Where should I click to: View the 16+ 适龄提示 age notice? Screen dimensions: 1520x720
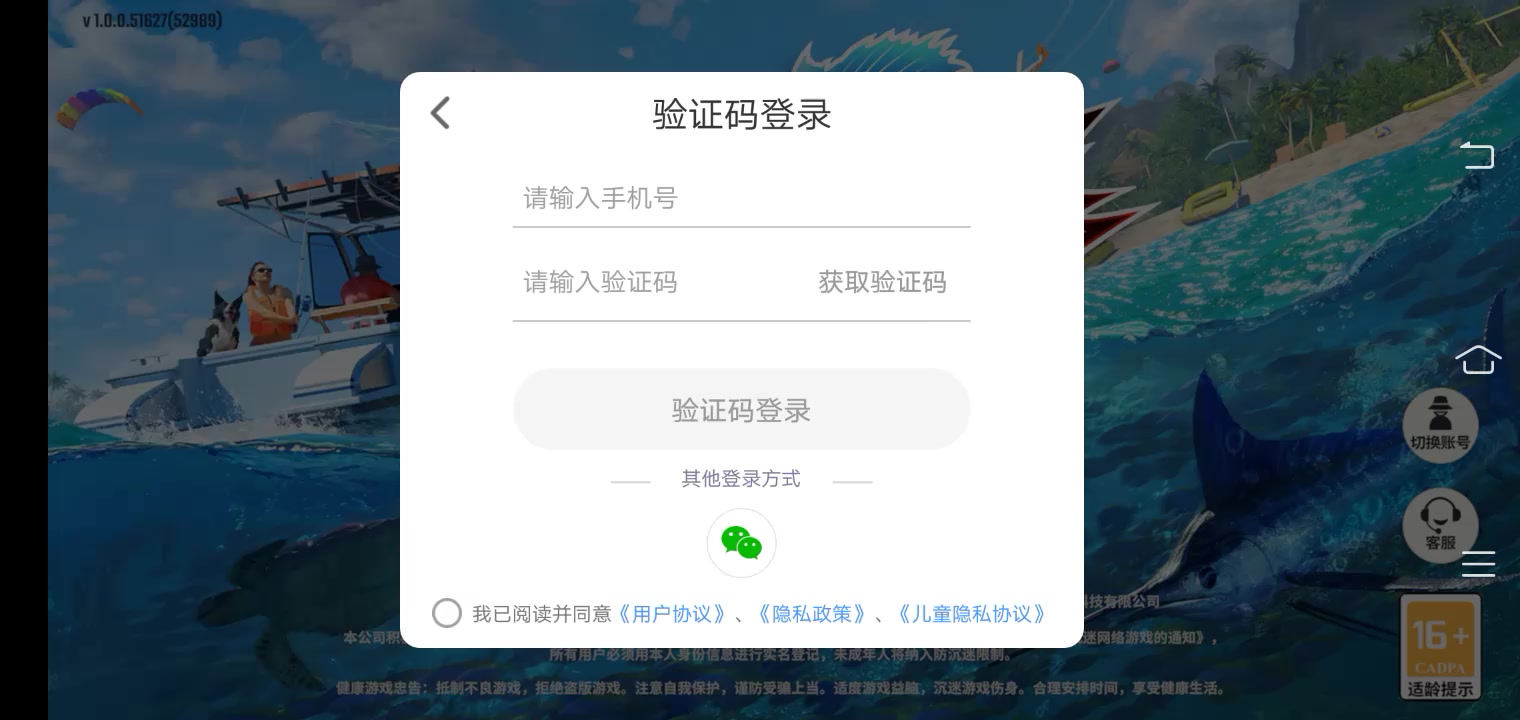pos(1440,647)
